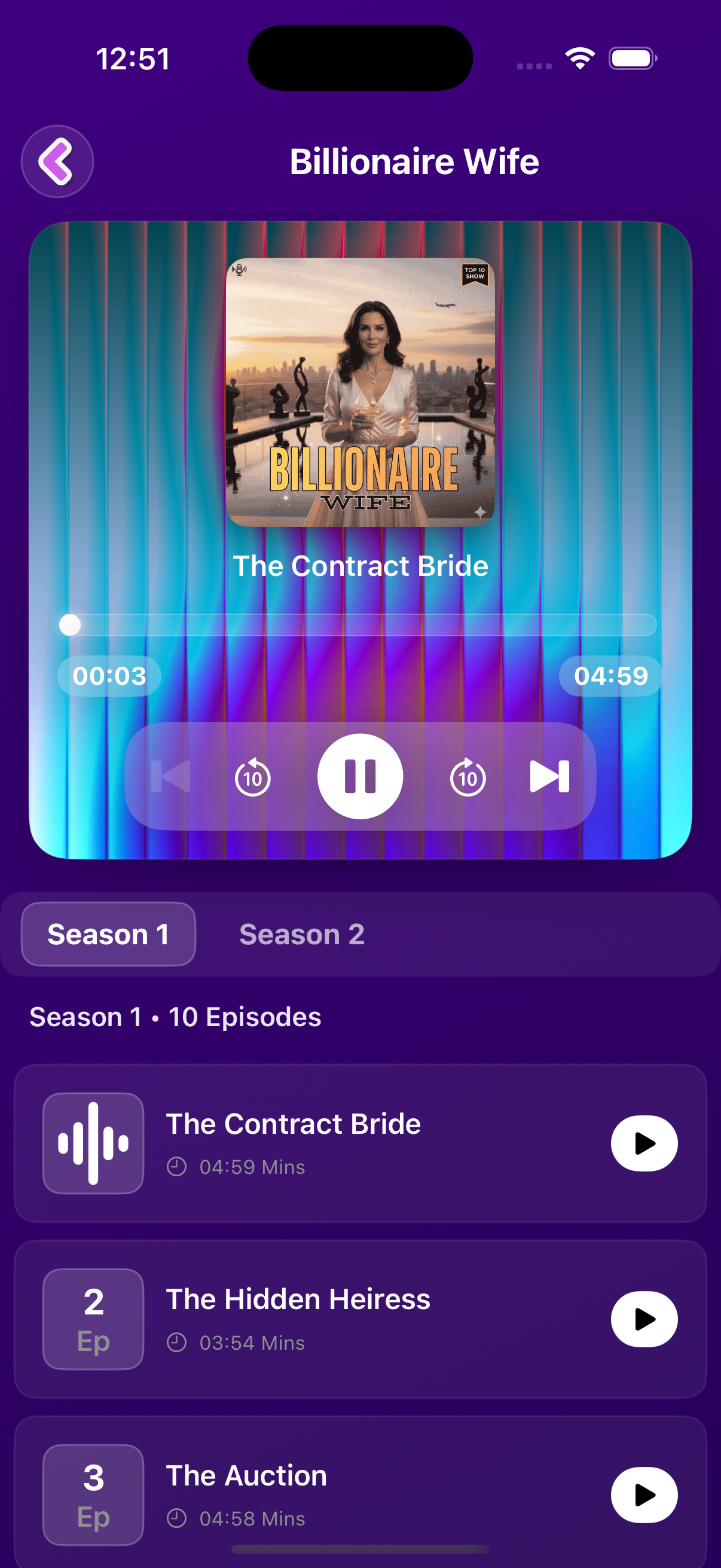Tap the 00:03 elapsed time label
Screen dimensions: 721x1568
pos(109,675)
